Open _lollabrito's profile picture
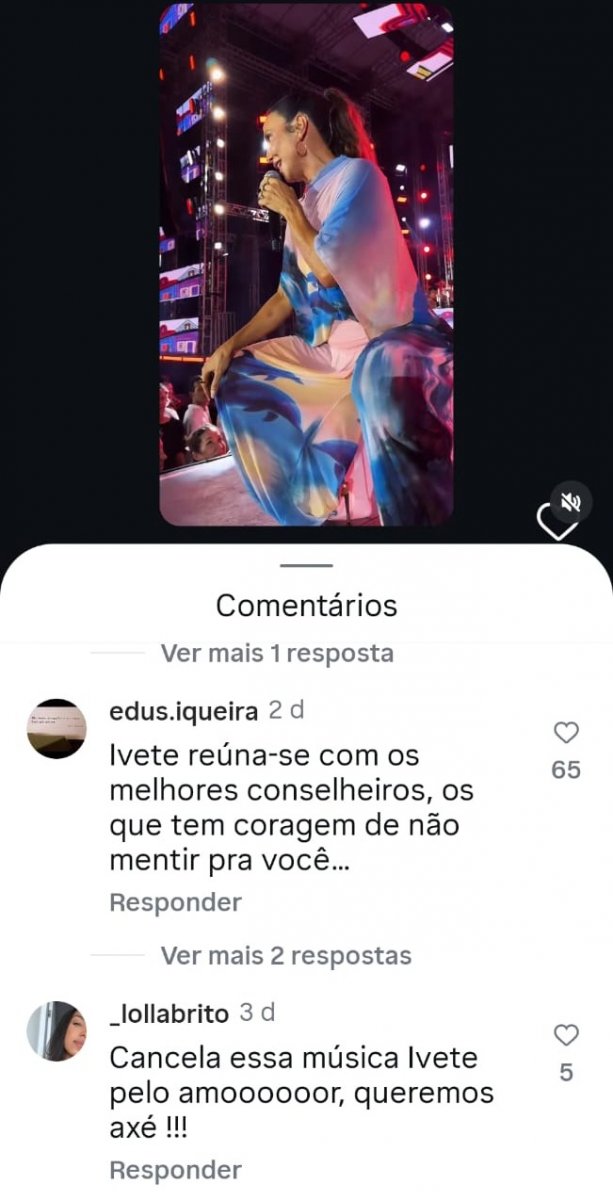This screenshot has width=613, height=1200. point(56,1031)
